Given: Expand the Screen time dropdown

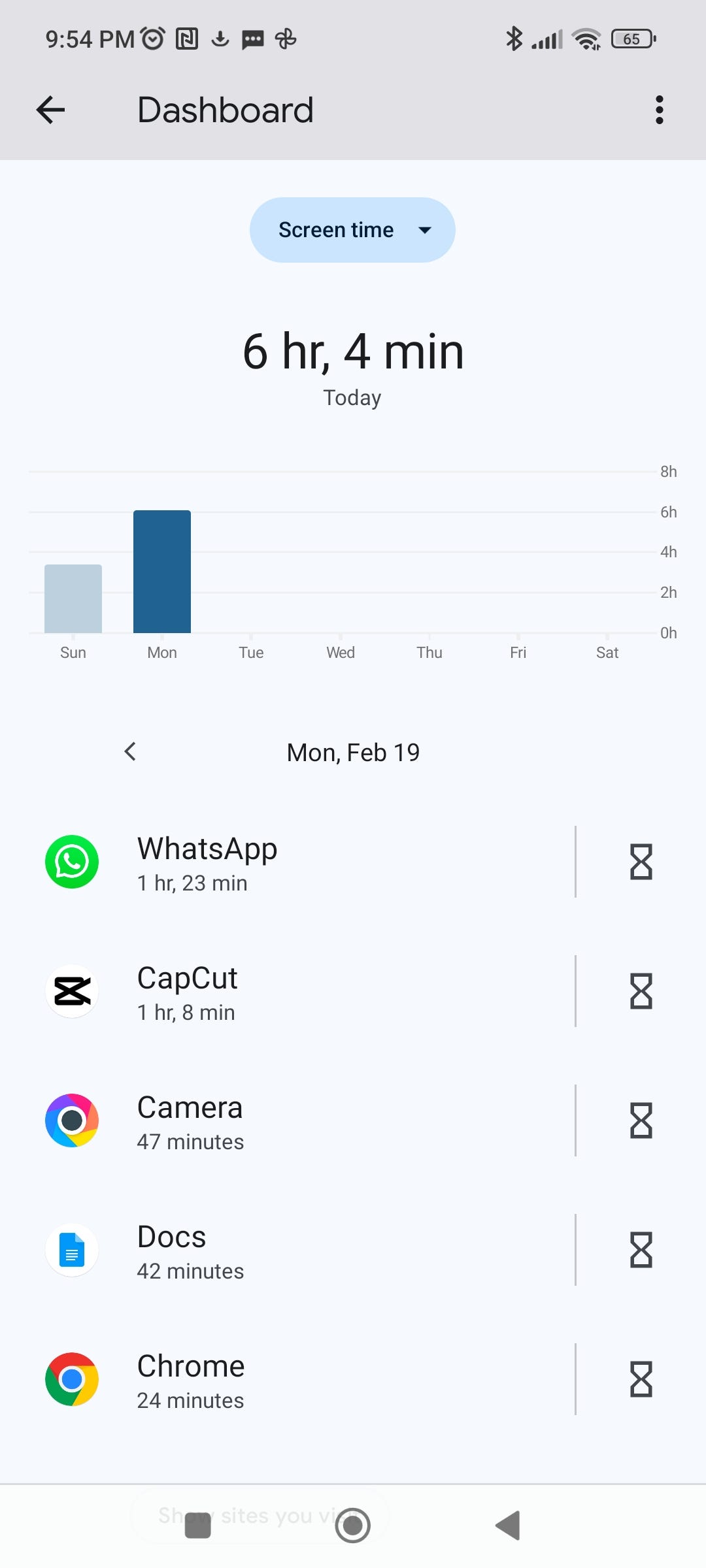Looking at the screenshot, I should point(352,230).
